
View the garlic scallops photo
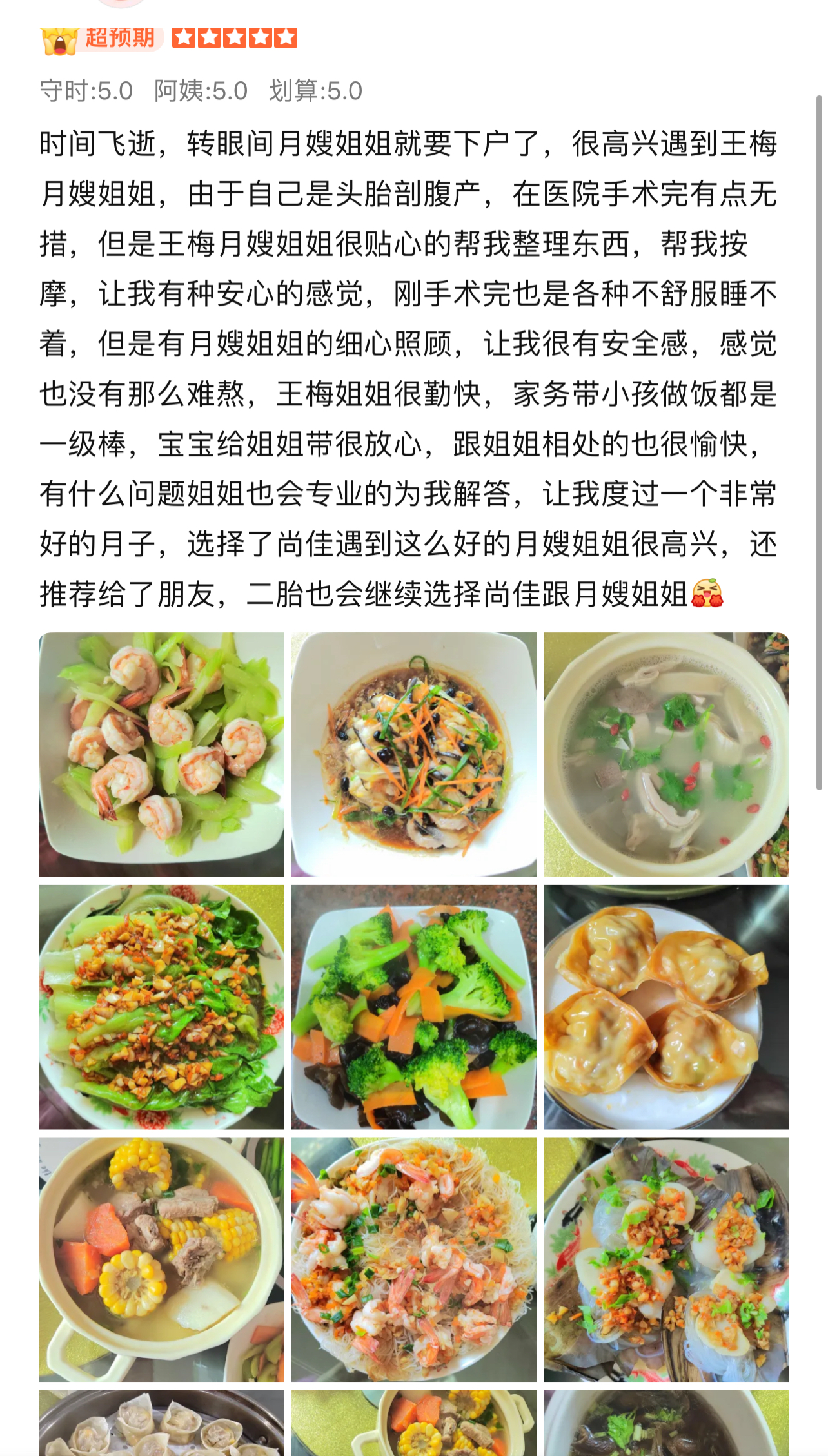(666, 1259)
